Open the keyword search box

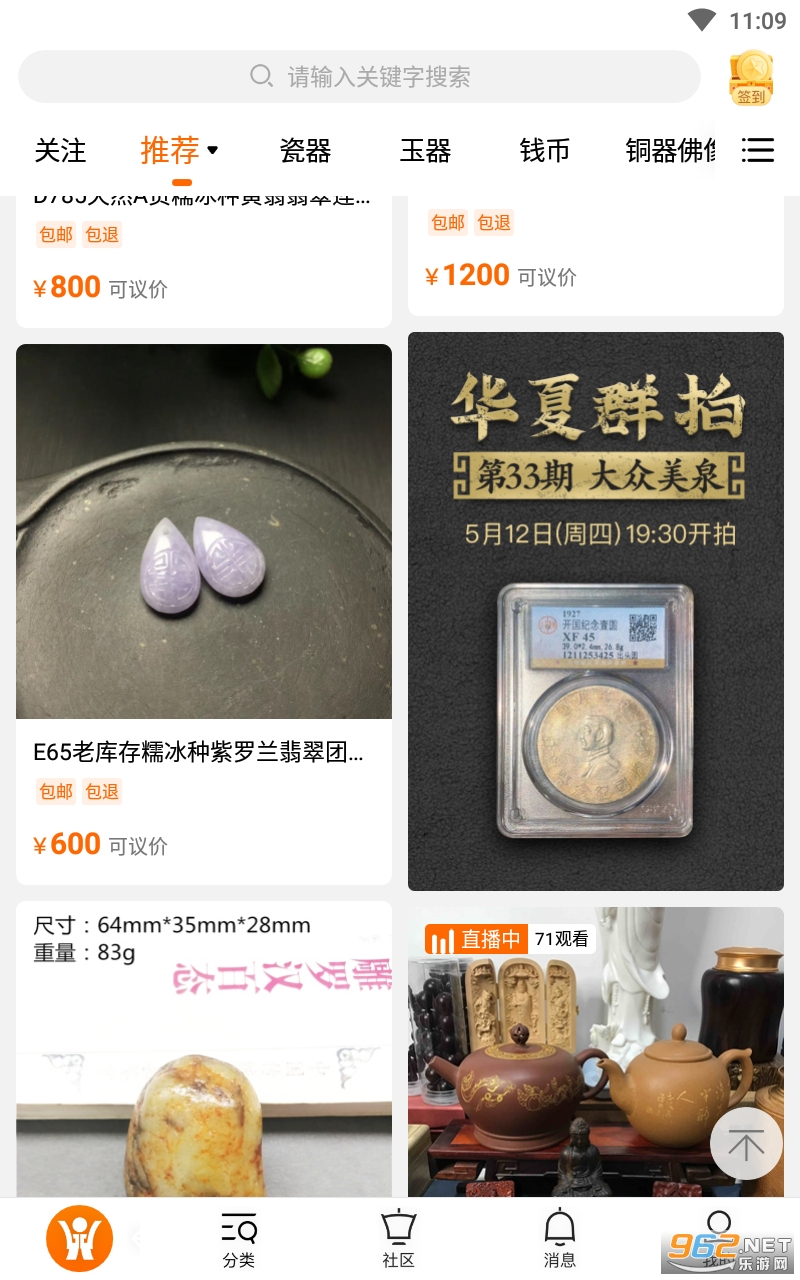[360, 77]
